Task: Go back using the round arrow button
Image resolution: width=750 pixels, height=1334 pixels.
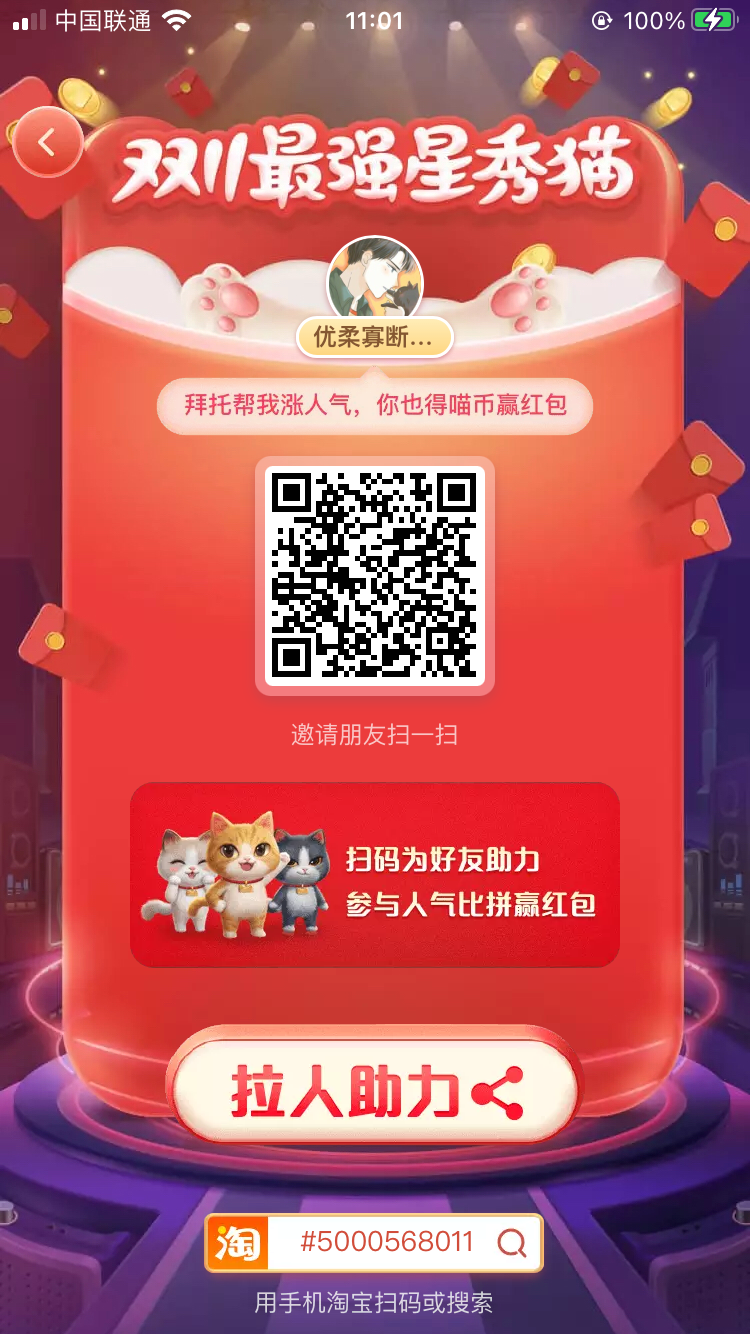Action: tap(47, 142)
